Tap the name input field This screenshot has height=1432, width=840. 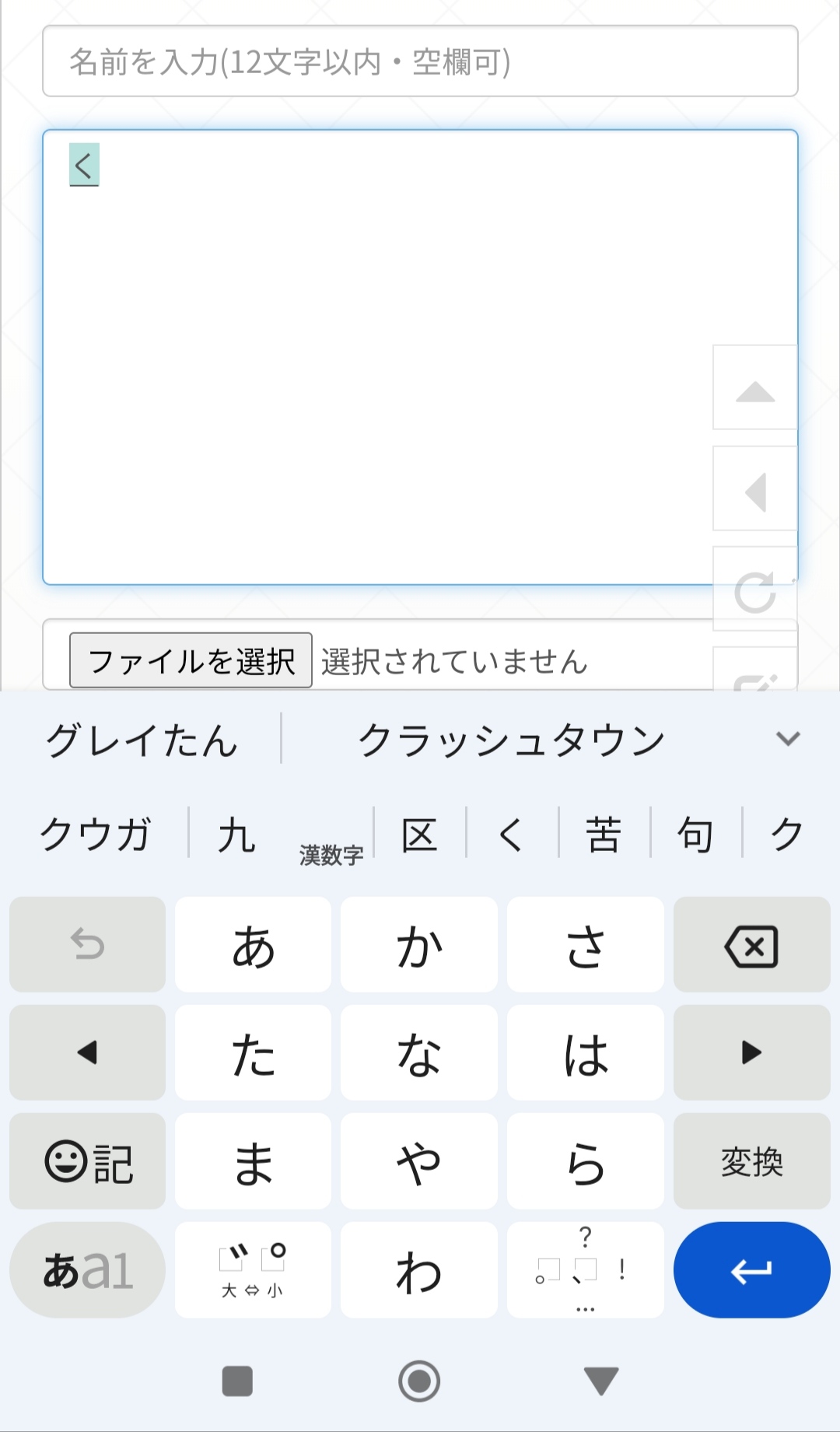tap(420, 61)
